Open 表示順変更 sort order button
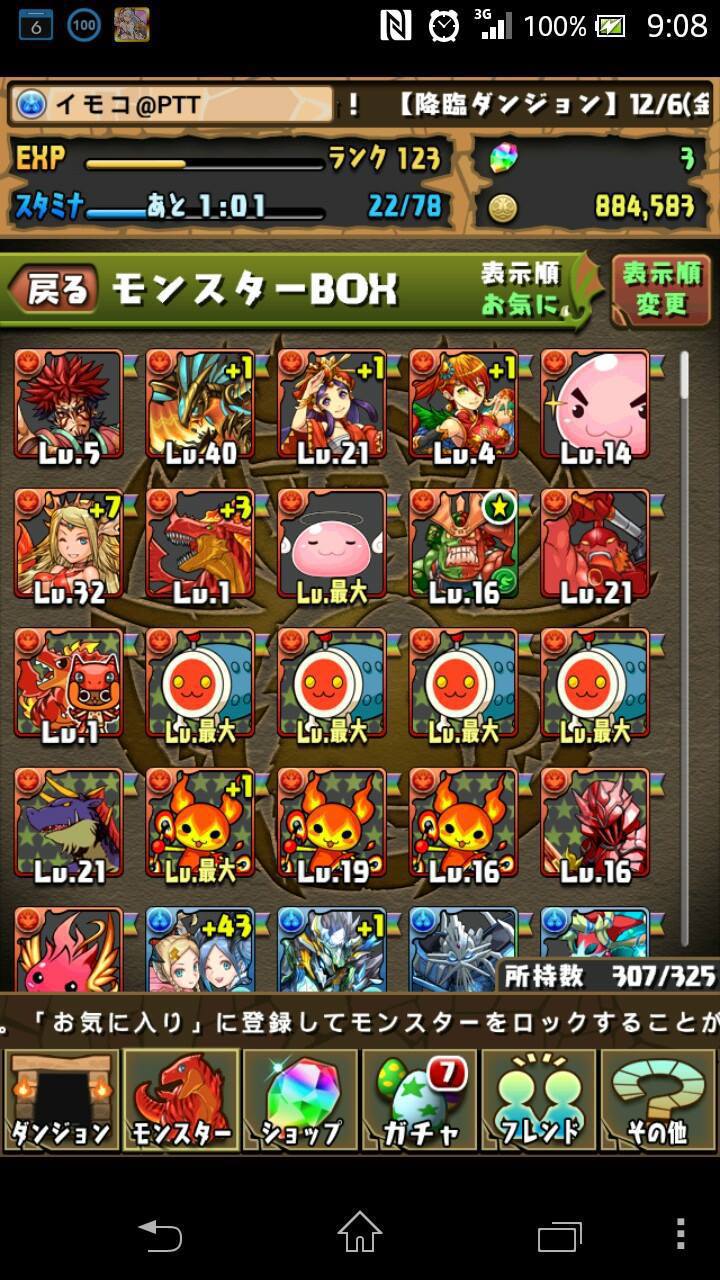Screen dimensions: 720x1280 tap(661, 290)
